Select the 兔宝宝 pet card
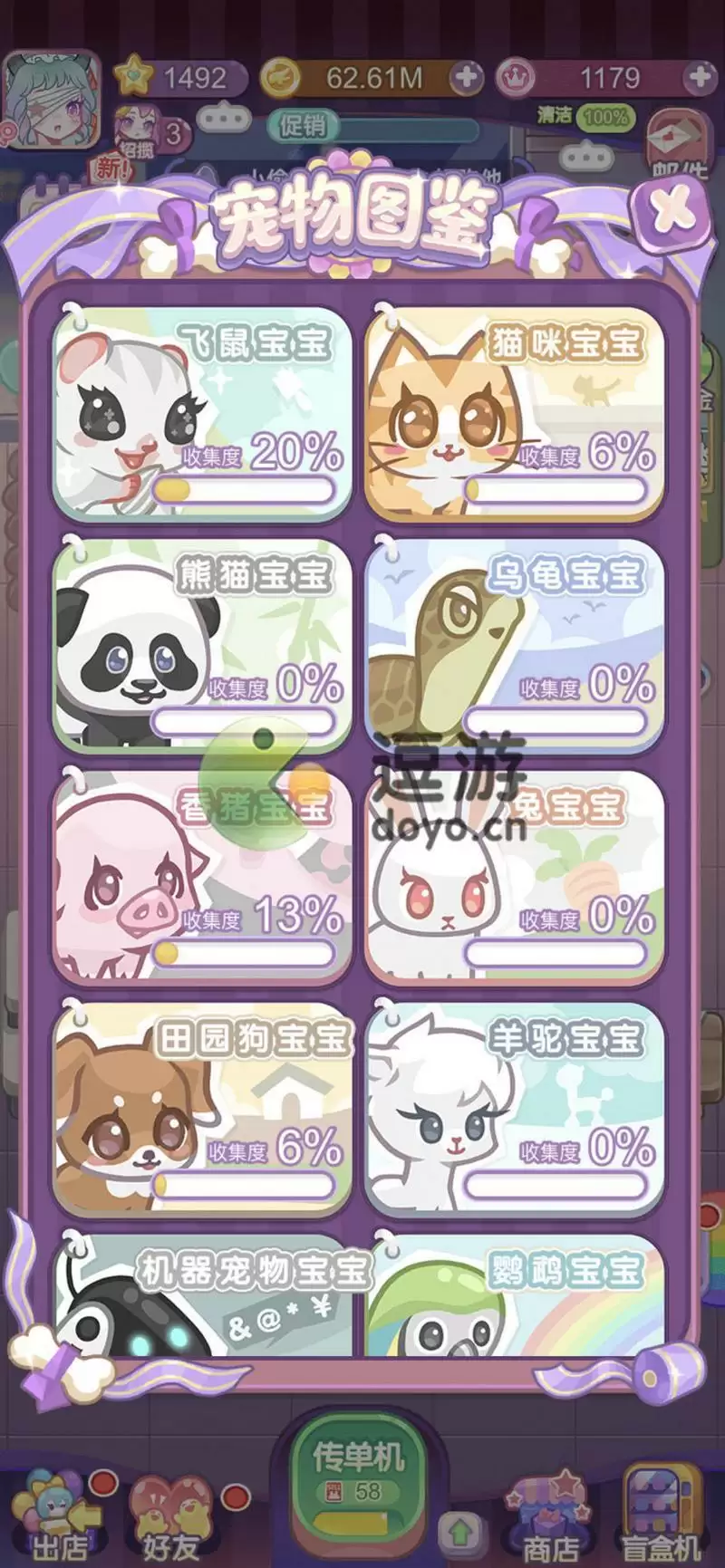The height and width of the screenshot is (1568, 725). 515,875
